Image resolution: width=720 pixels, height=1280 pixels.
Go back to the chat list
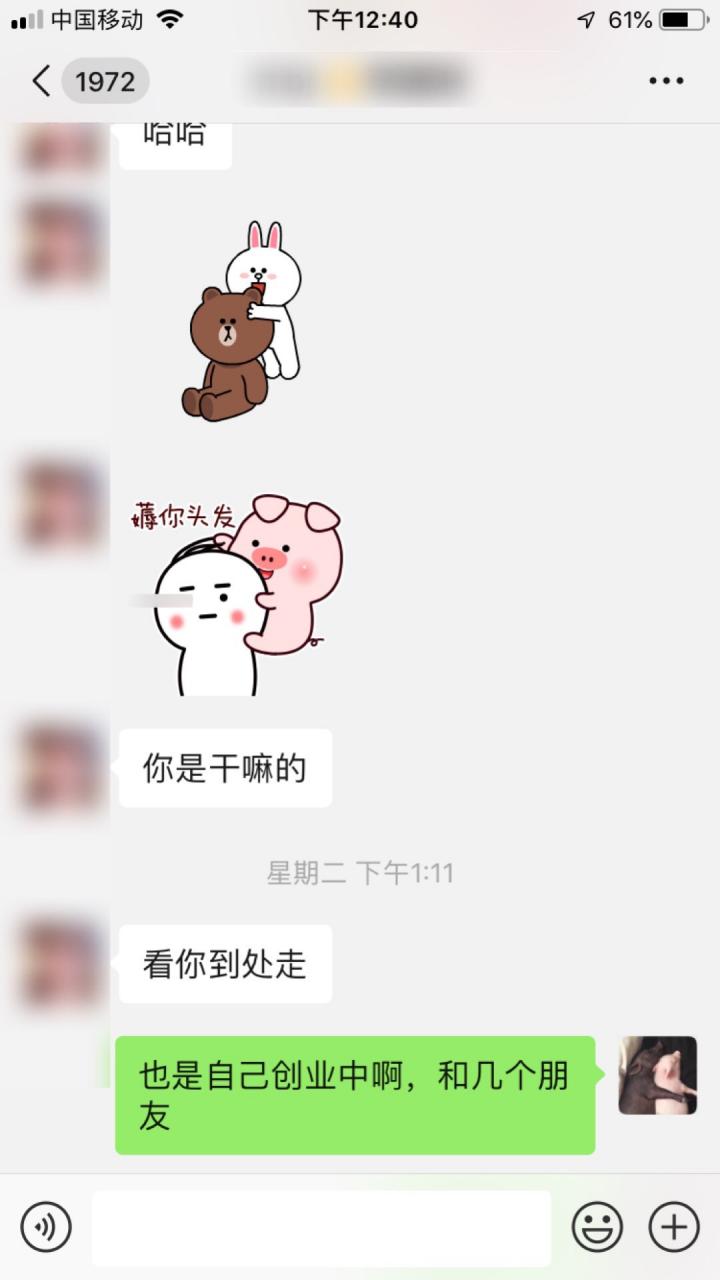[42, 81]
